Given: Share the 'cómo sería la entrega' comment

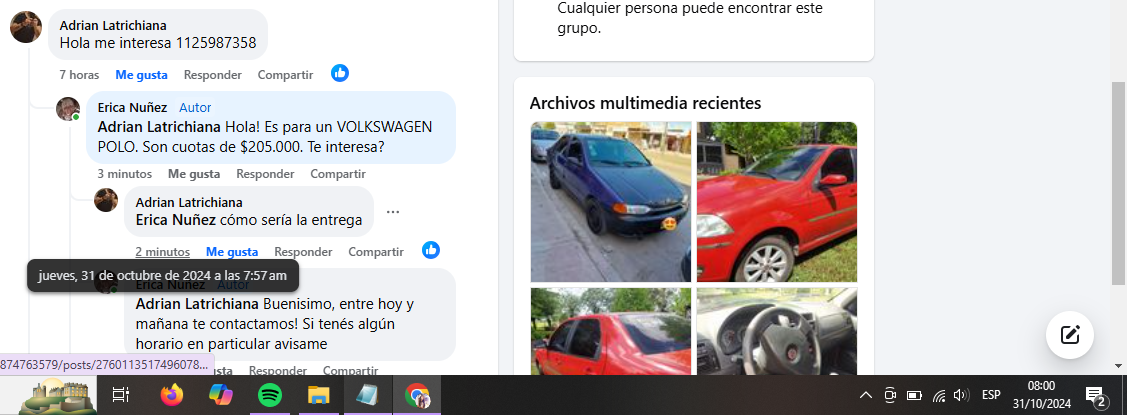Looking at the screenshot, I should pos(376,252).
